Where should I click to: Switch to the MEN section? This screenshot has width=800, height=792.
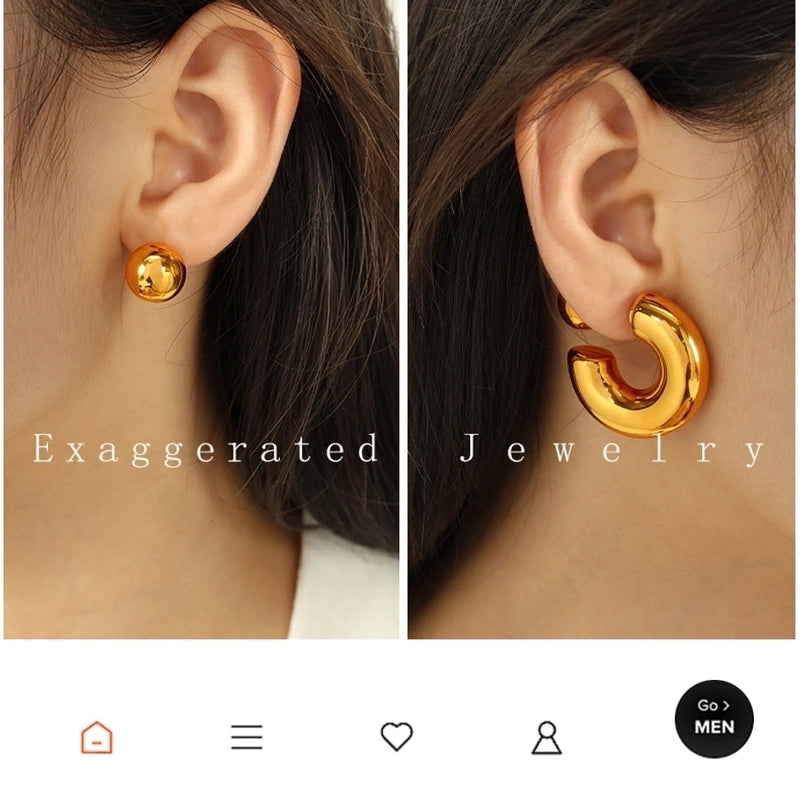pyautogui.click(x=714, y=718)
